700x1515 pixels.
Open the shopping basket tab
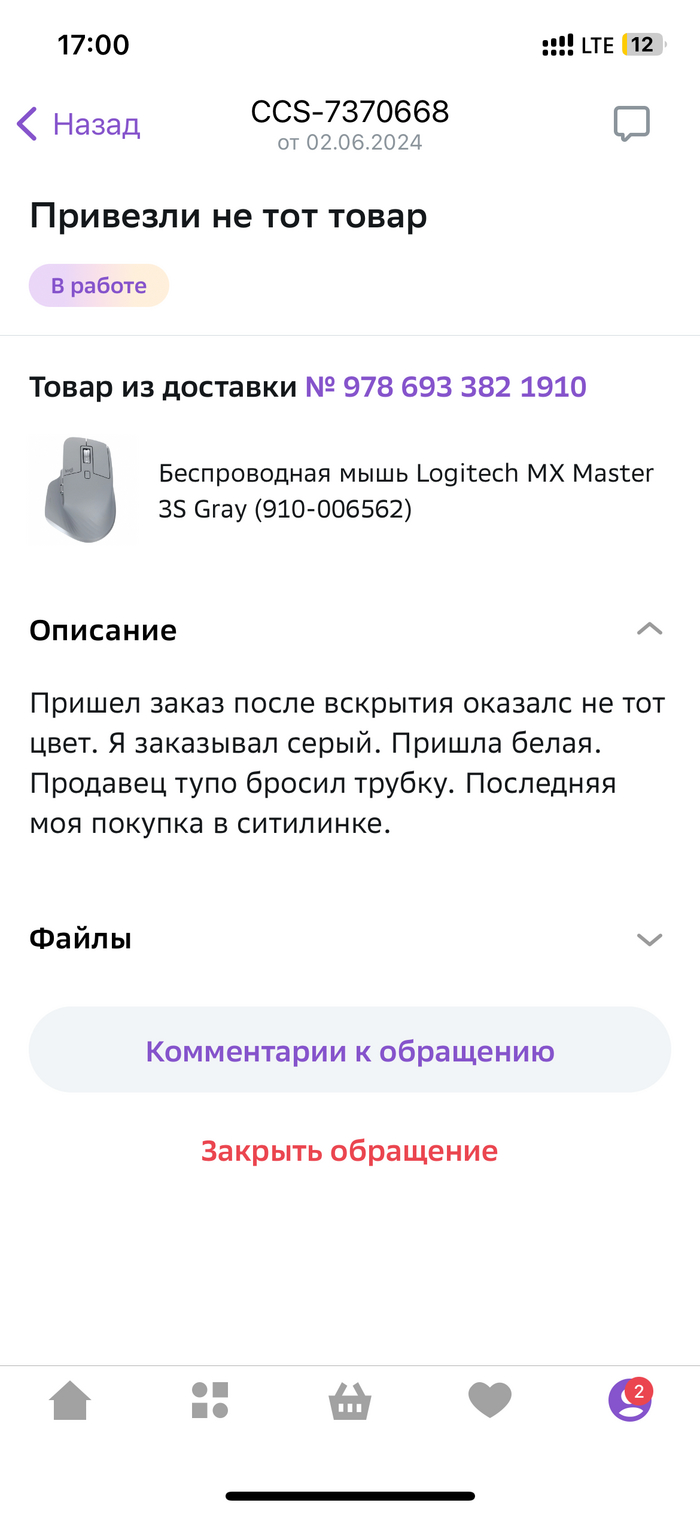coord(350,1401)
